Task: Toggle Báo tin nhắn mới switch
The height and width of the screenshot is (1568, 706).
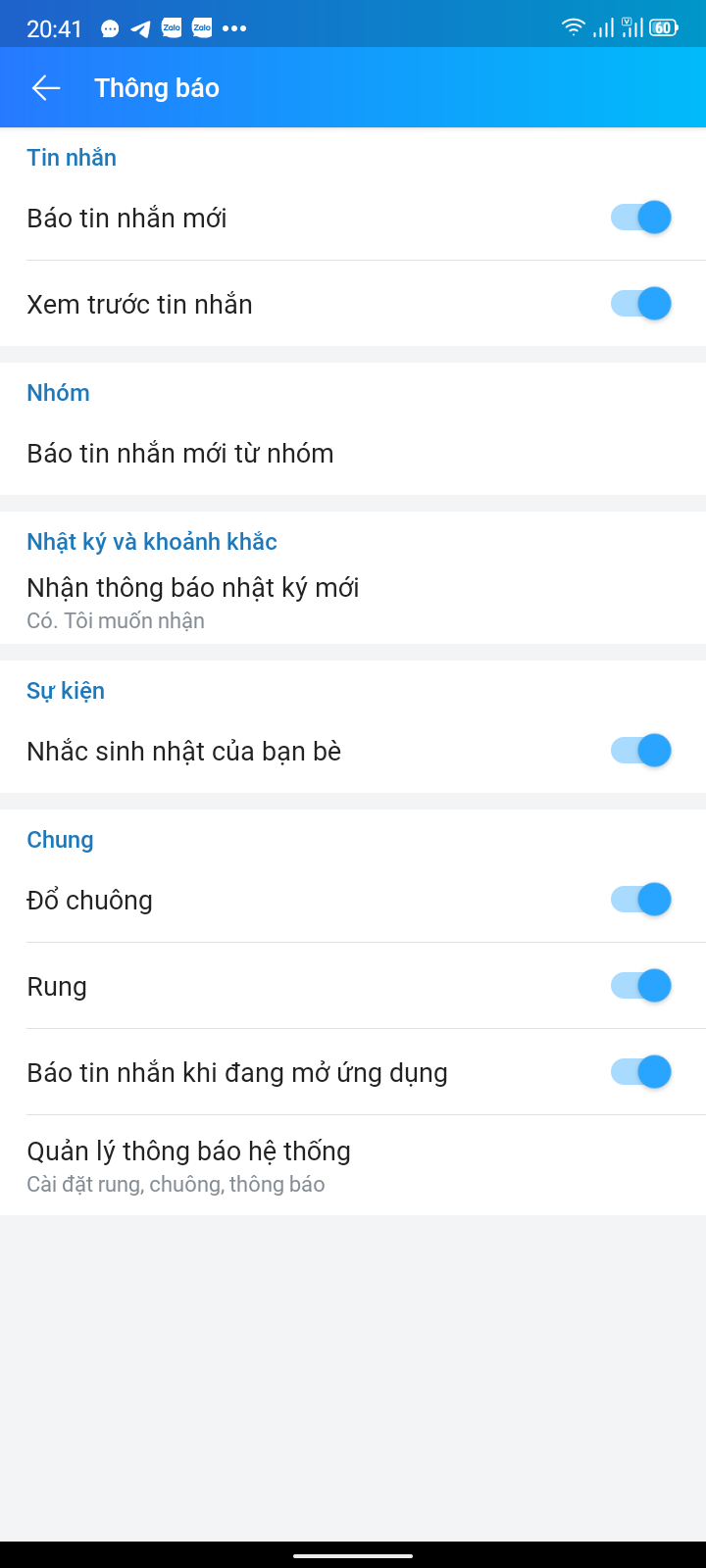Action: point(641,218)
